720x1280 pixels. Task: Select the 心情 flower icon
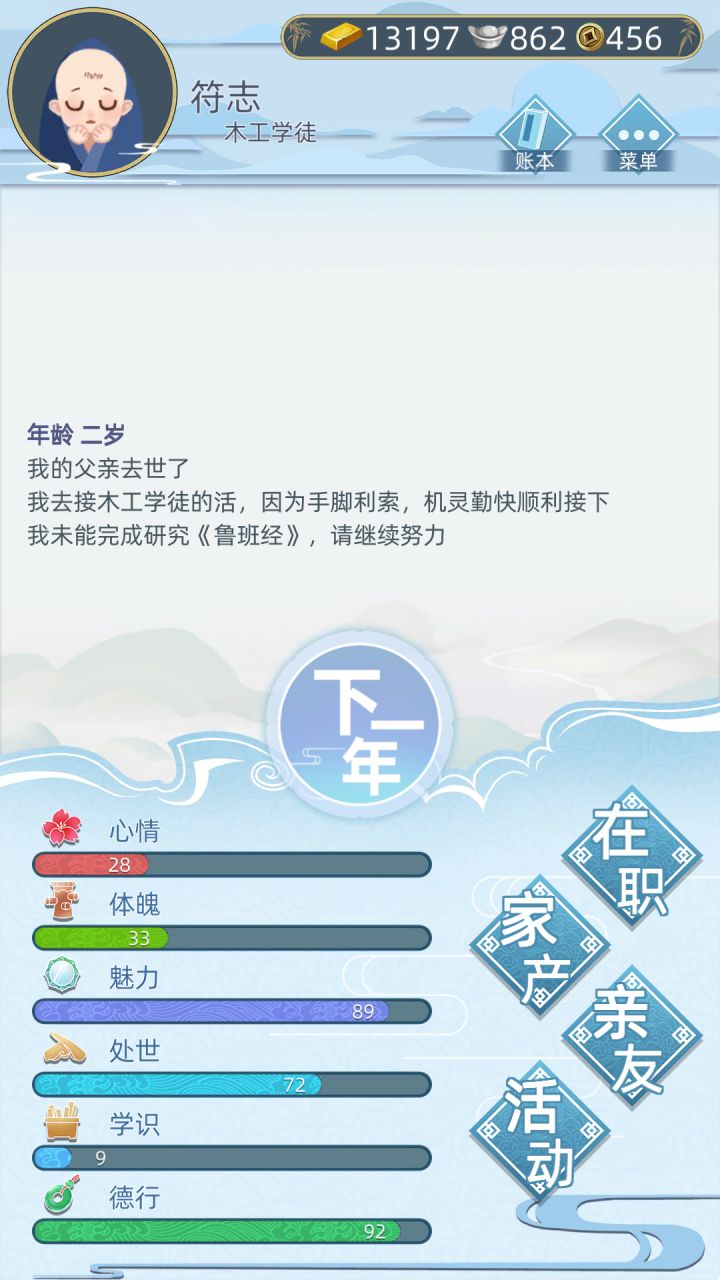[x=65, y=828]
